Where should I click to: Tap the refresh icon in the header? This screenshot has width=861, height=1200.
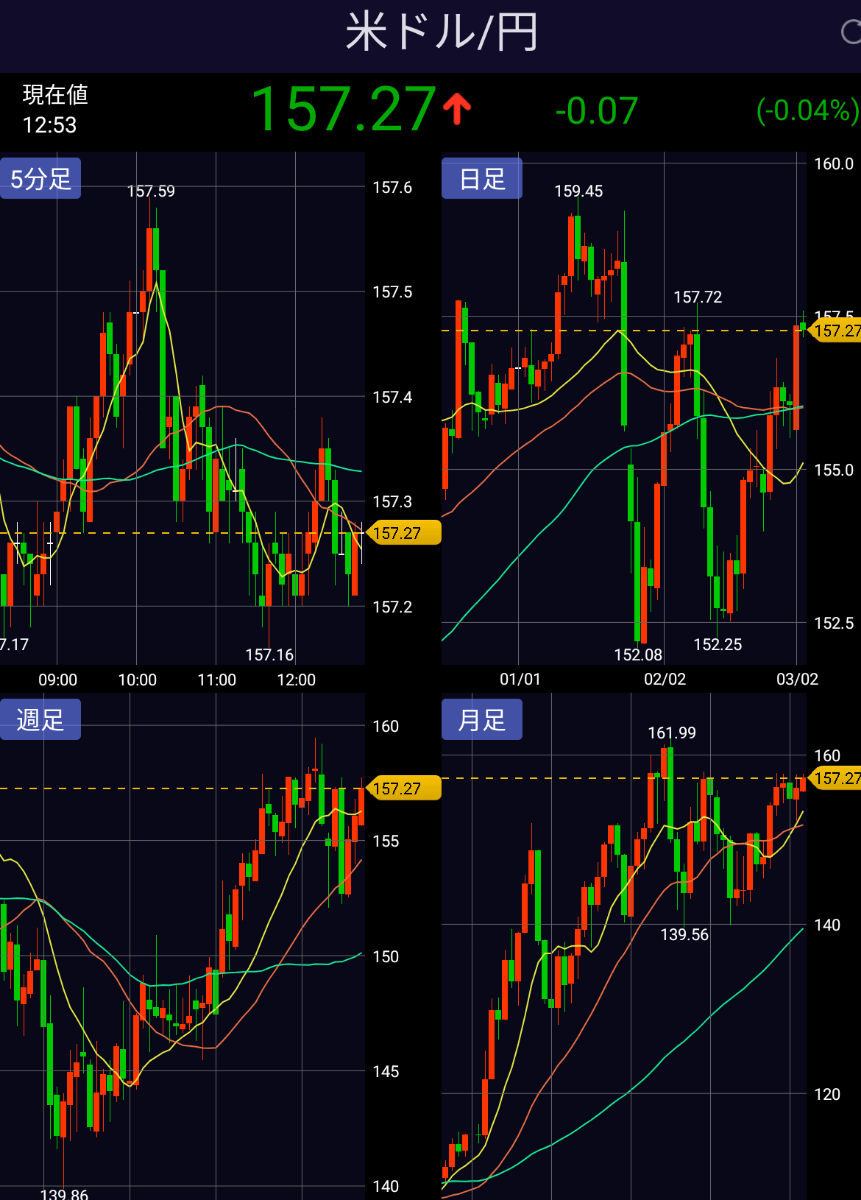click(851, 32)
